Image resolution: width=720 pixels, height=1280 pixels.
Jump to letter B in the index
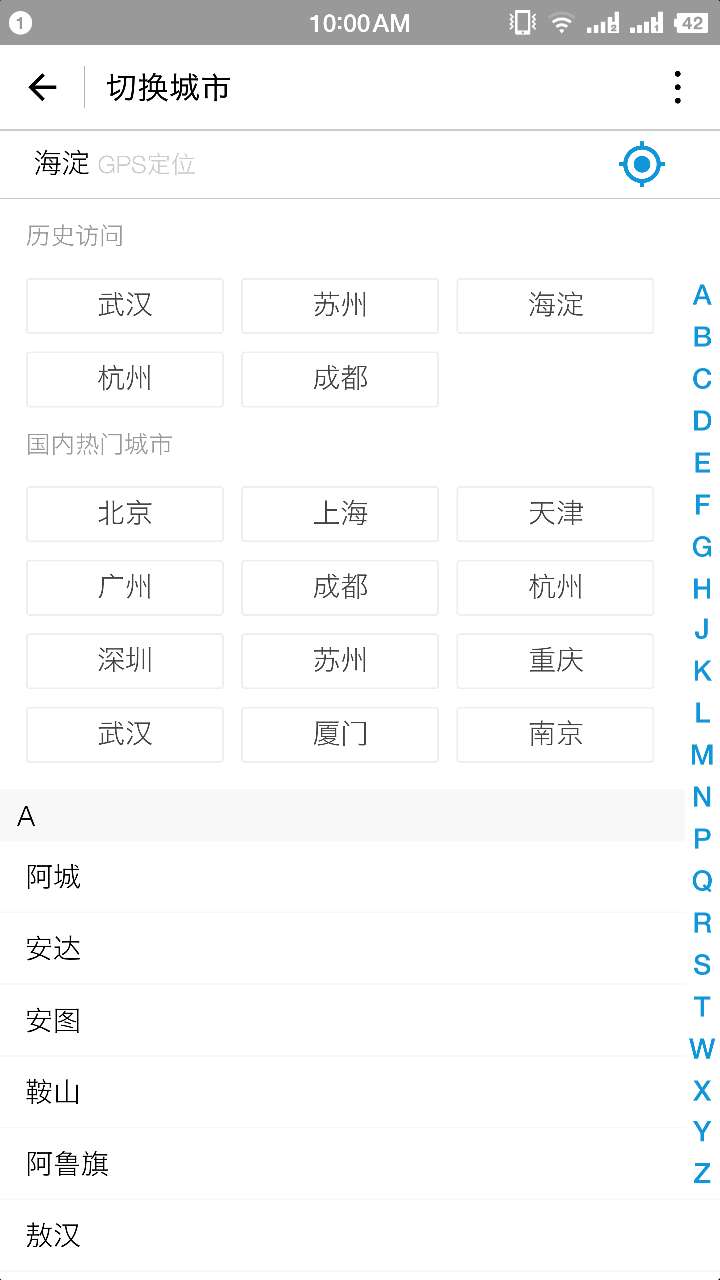[x=701, y=337]
